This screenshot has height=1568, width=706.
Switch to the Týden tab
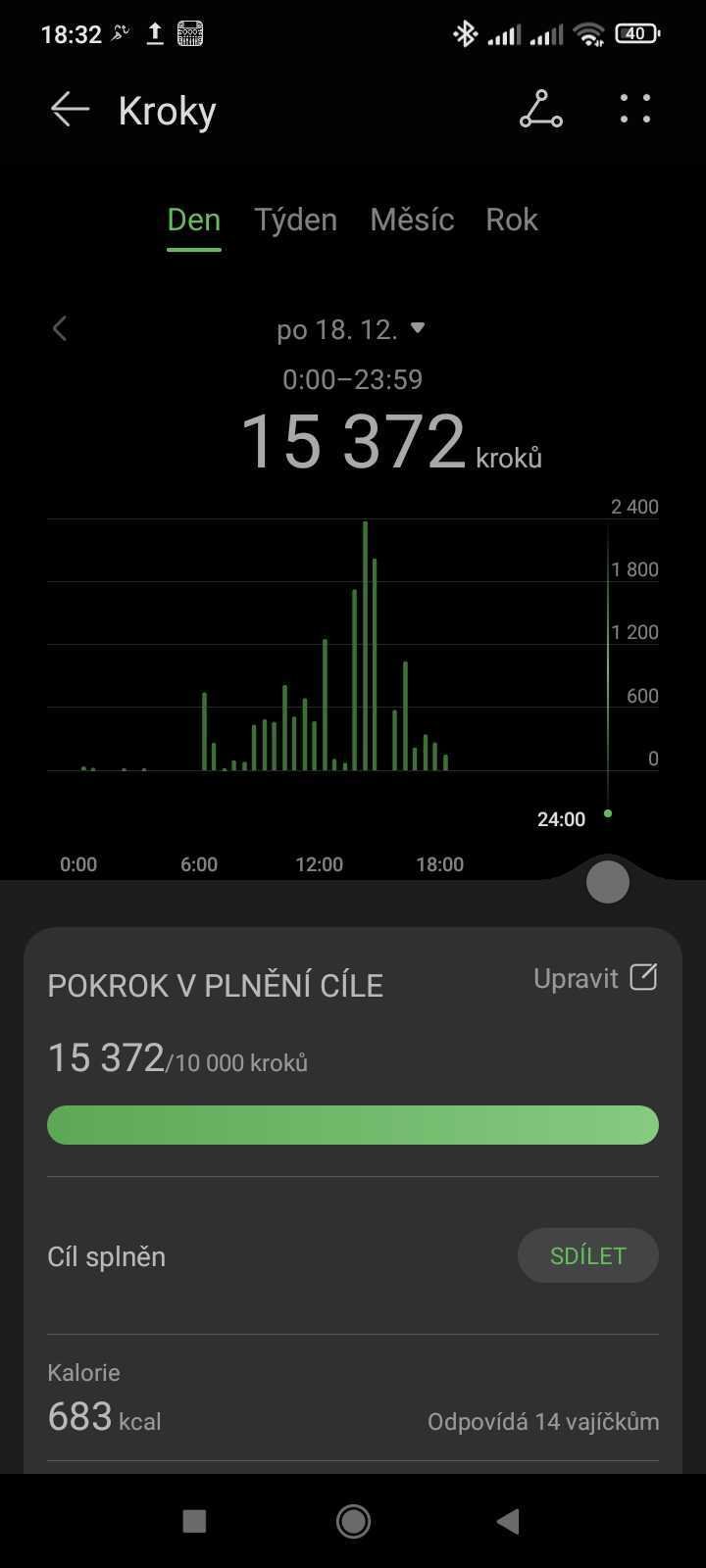(295, 220)
